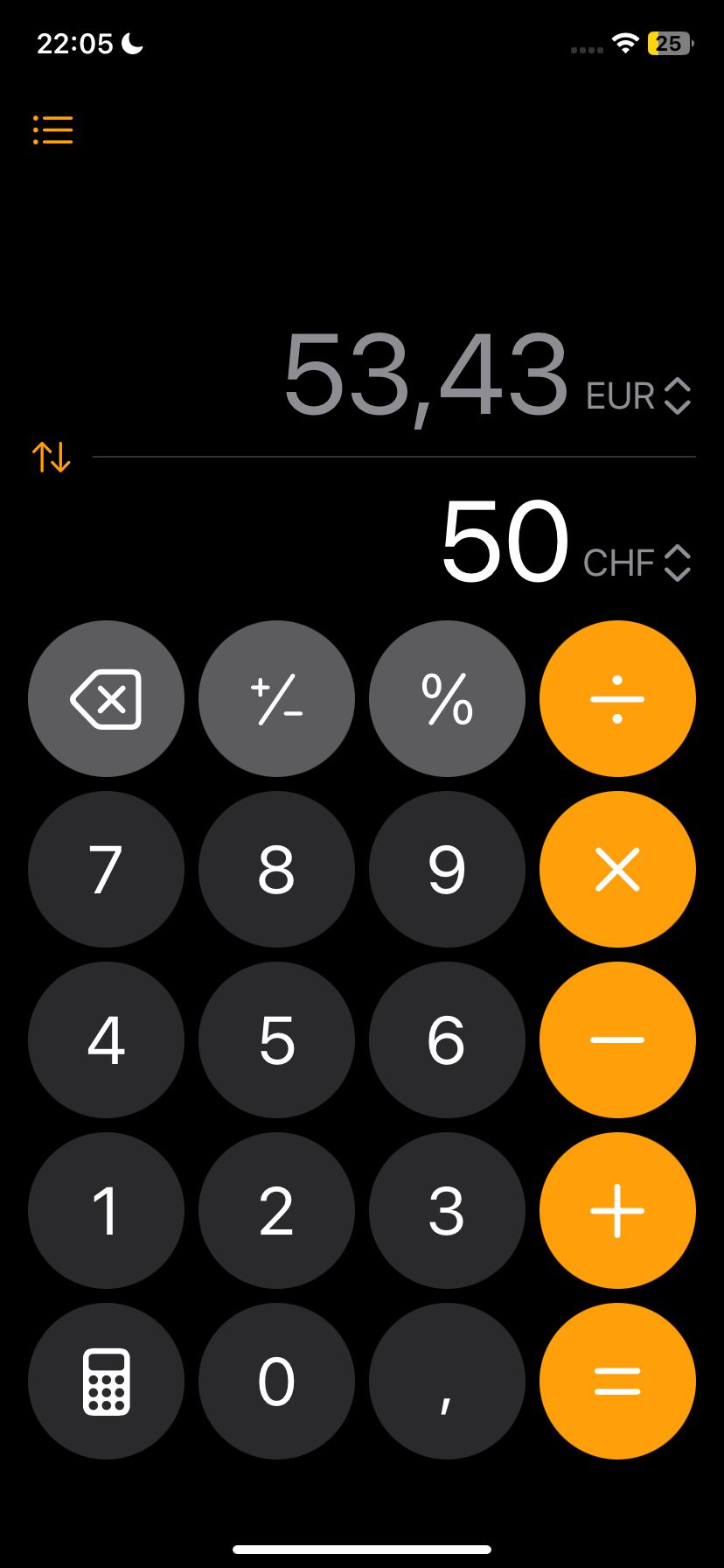Enter digit 9
The width and height of the screenshot is (724, 1568).
click(x=447, y=869)
